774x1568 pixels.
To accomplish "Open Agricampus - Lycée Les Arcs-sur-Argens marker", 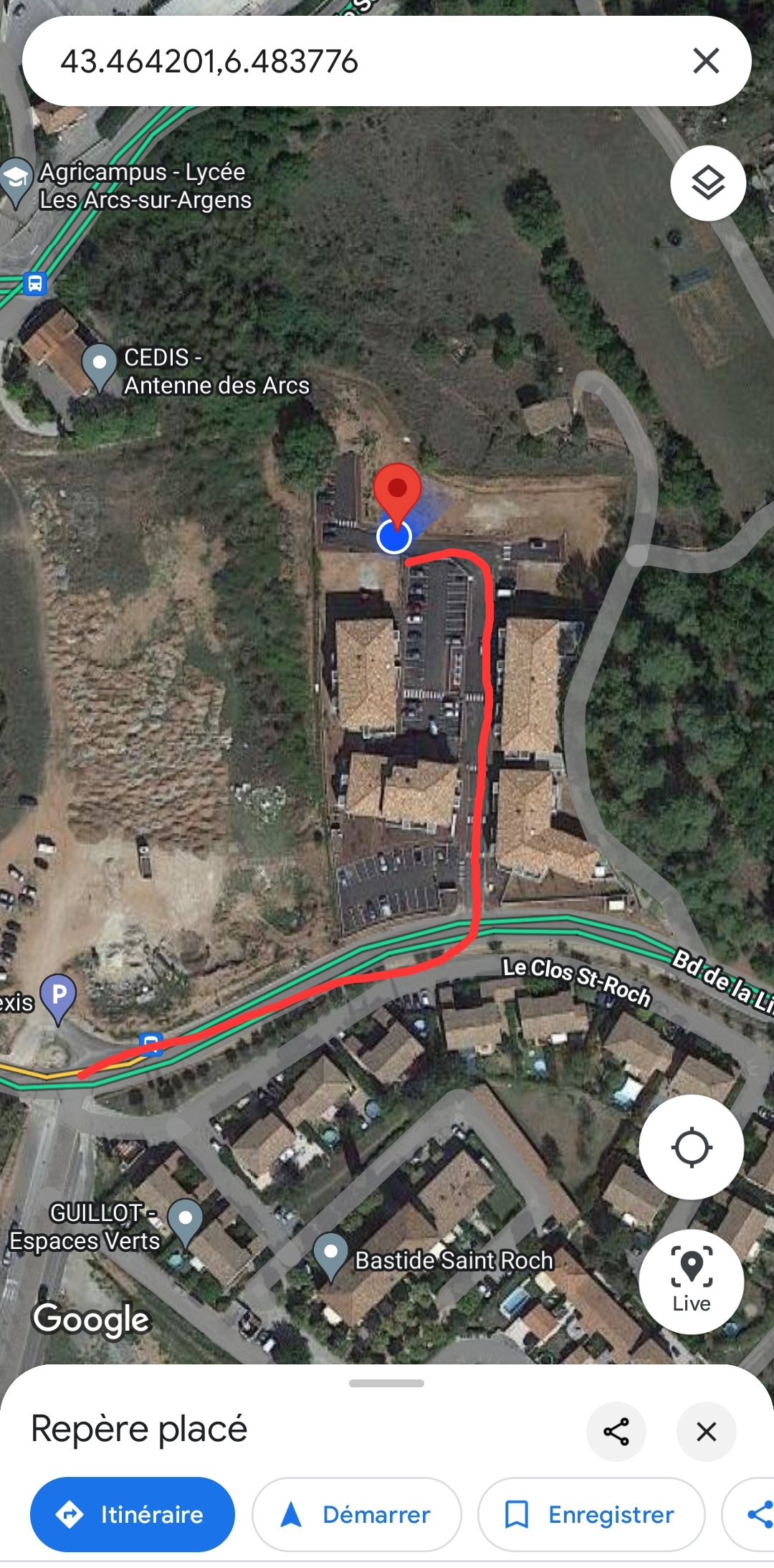I will 16,179.
